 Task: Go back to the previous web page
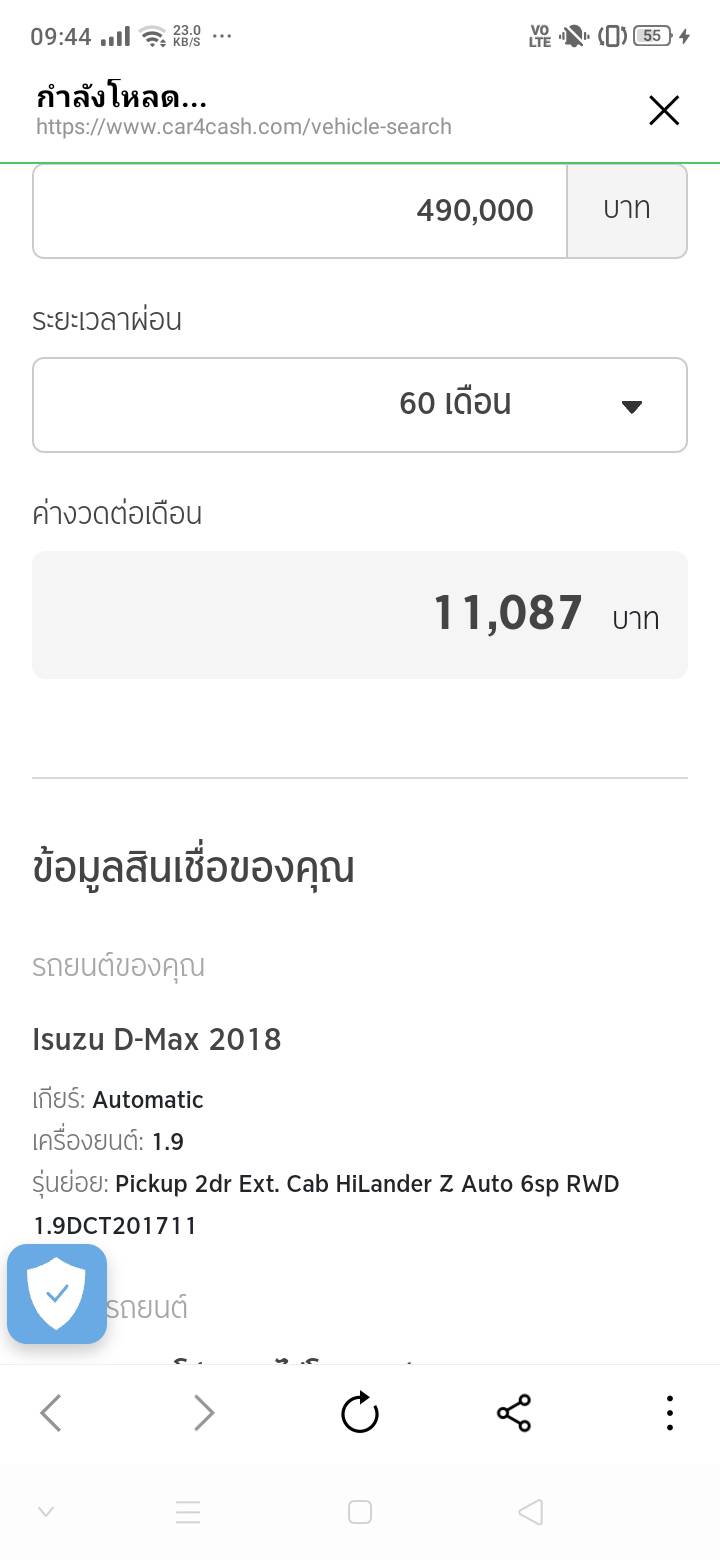click(51, 1413)
